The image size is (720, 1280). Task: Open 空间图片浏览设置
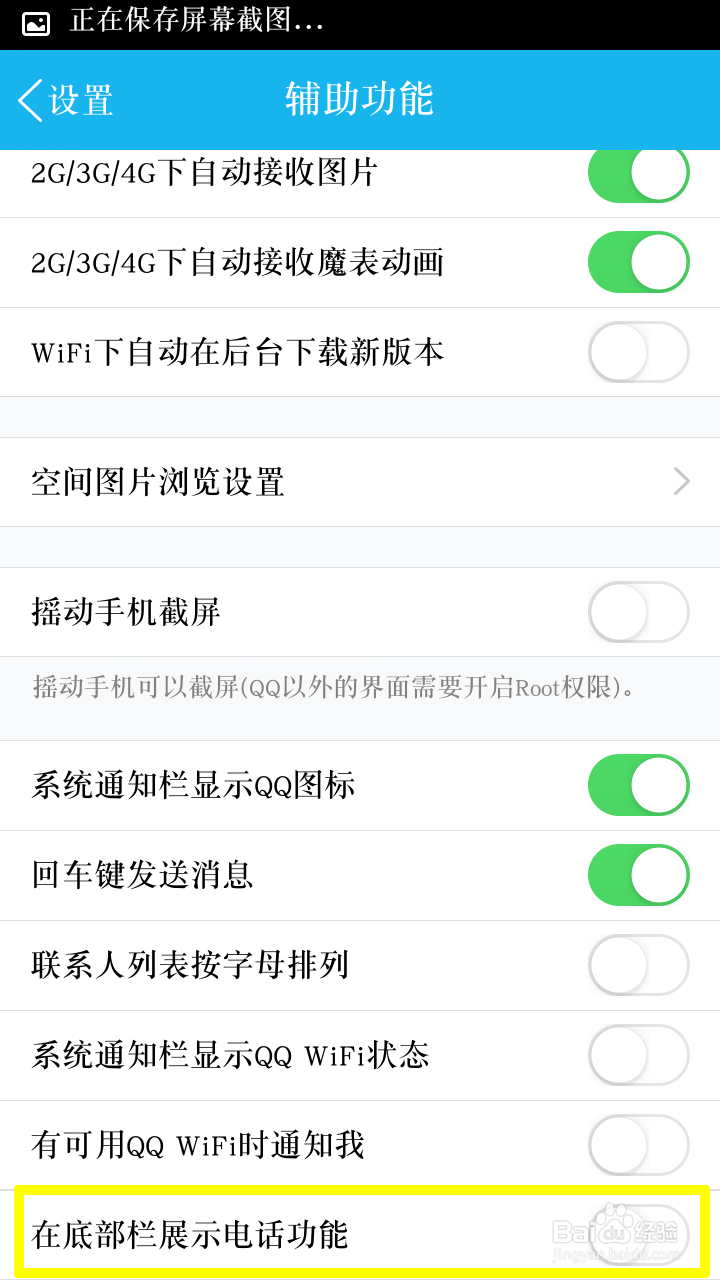point(360,482)
